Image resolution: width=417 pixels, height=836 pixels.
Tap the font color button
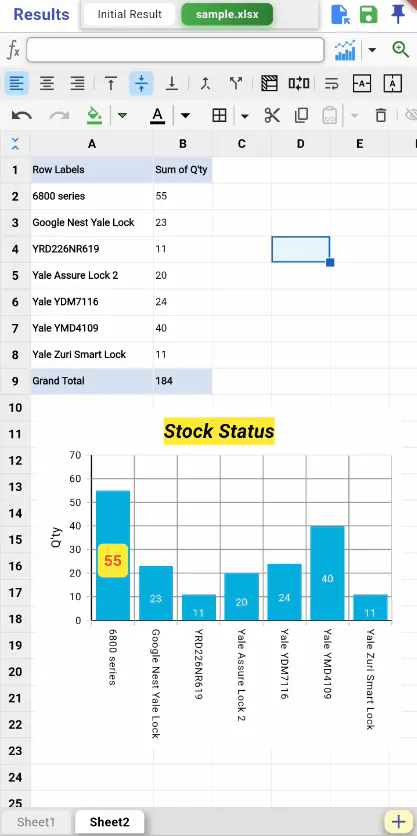point(157,115)
